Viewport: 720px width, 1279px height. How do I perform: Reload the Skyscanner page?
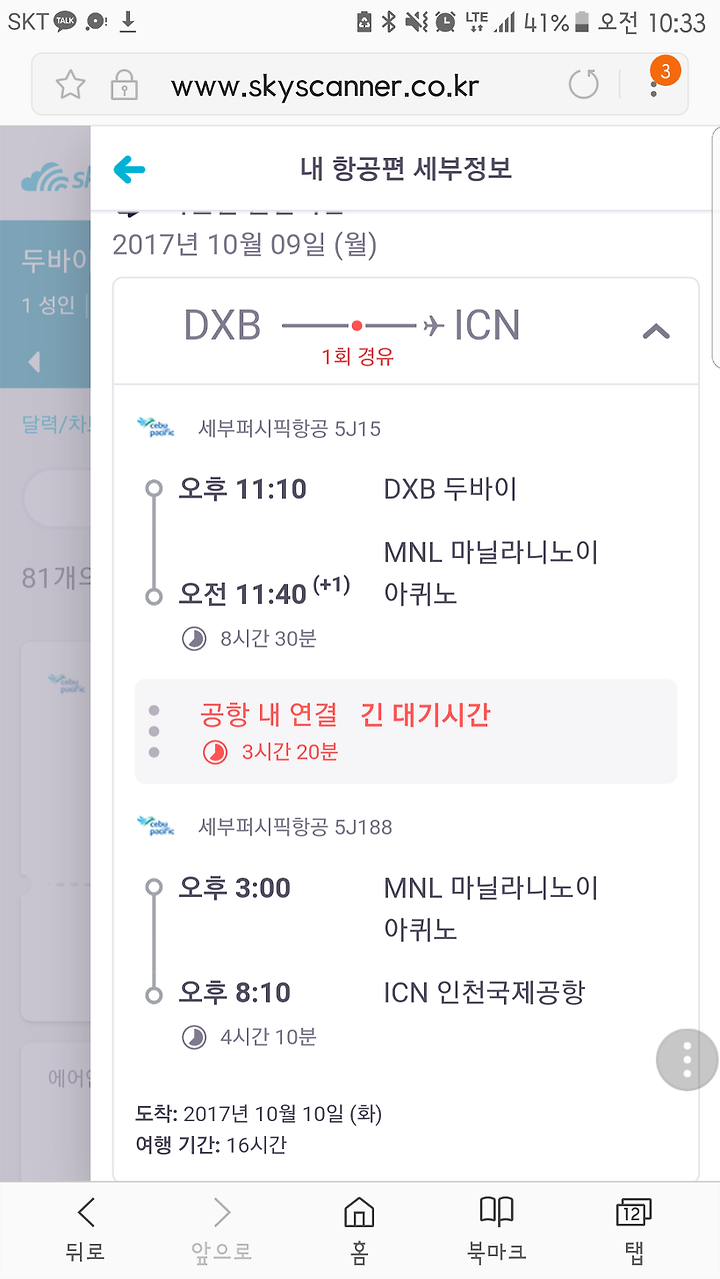584,85
